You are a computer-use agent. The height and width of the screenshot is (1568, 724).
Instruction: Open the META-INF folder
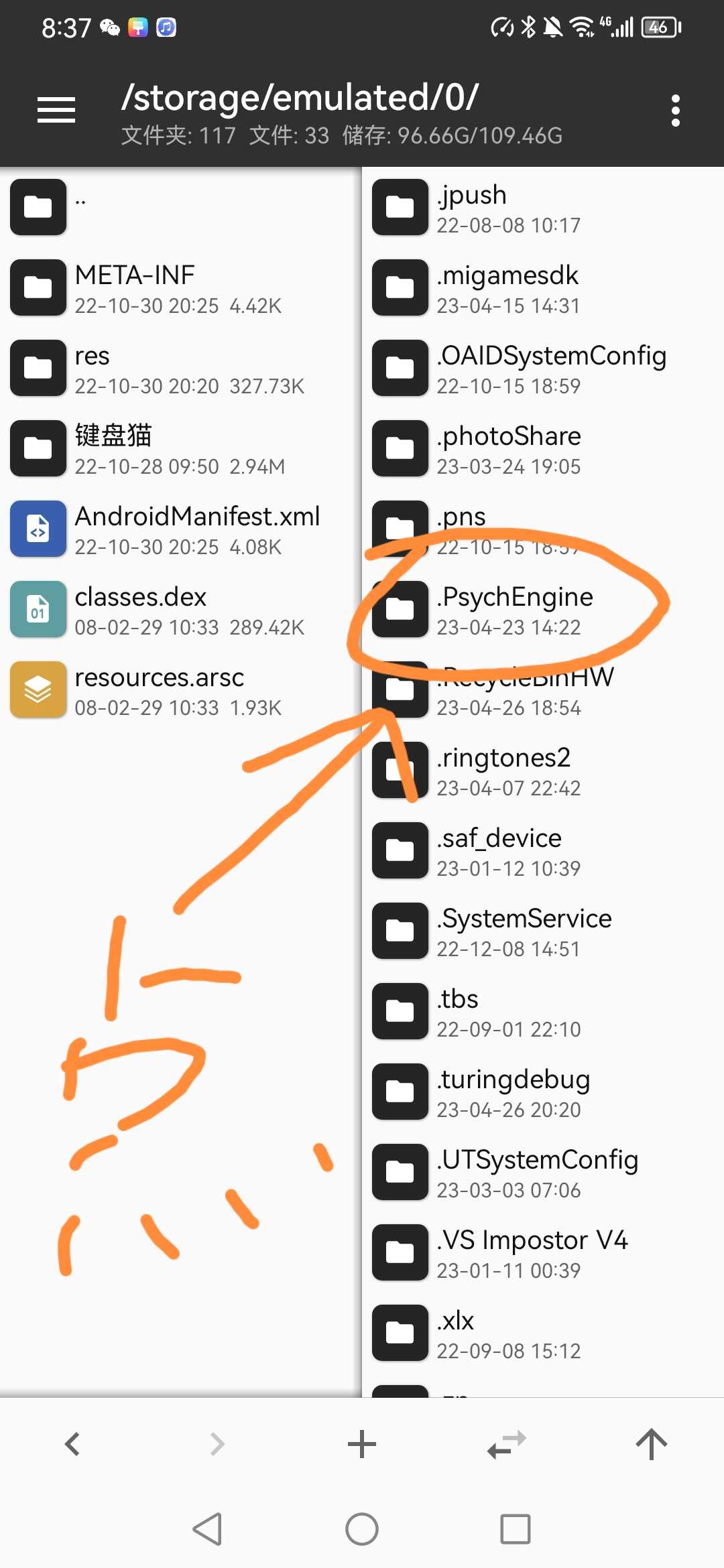click(x=134, y=288)
